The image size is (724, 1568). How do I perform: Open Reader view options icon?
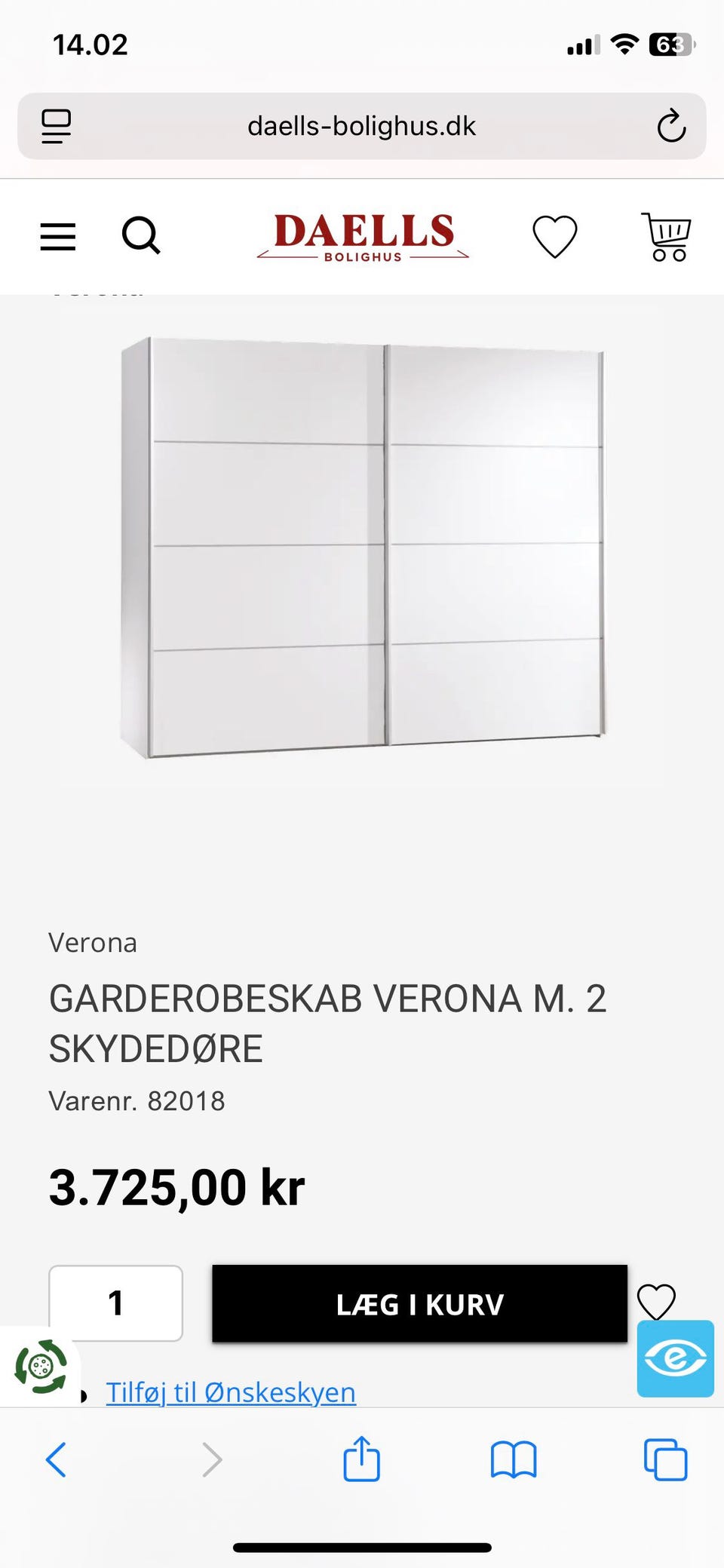[56, 126]
